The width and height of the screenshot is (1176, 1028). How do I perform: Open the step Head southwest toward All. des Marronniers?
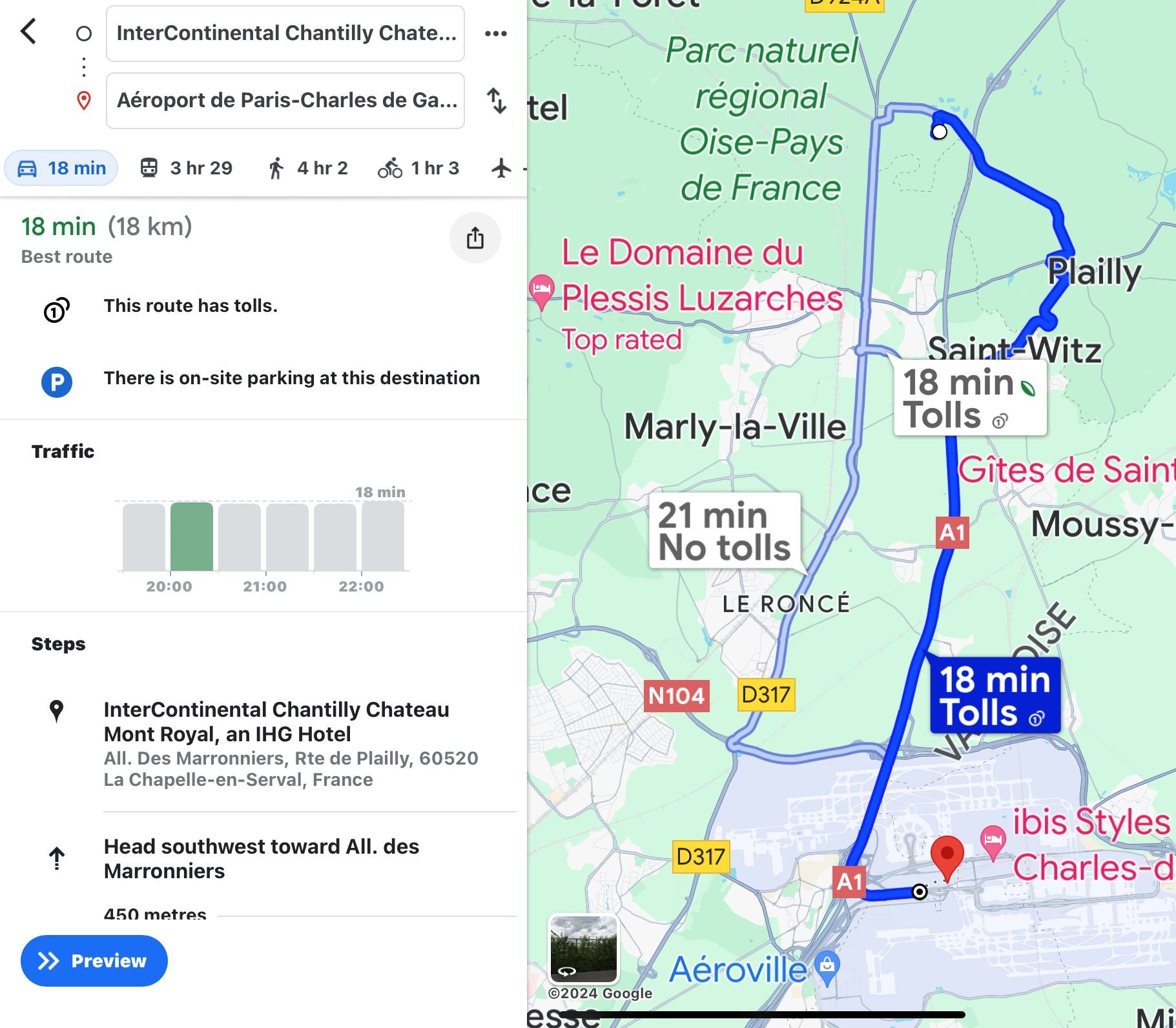(262, 858)
